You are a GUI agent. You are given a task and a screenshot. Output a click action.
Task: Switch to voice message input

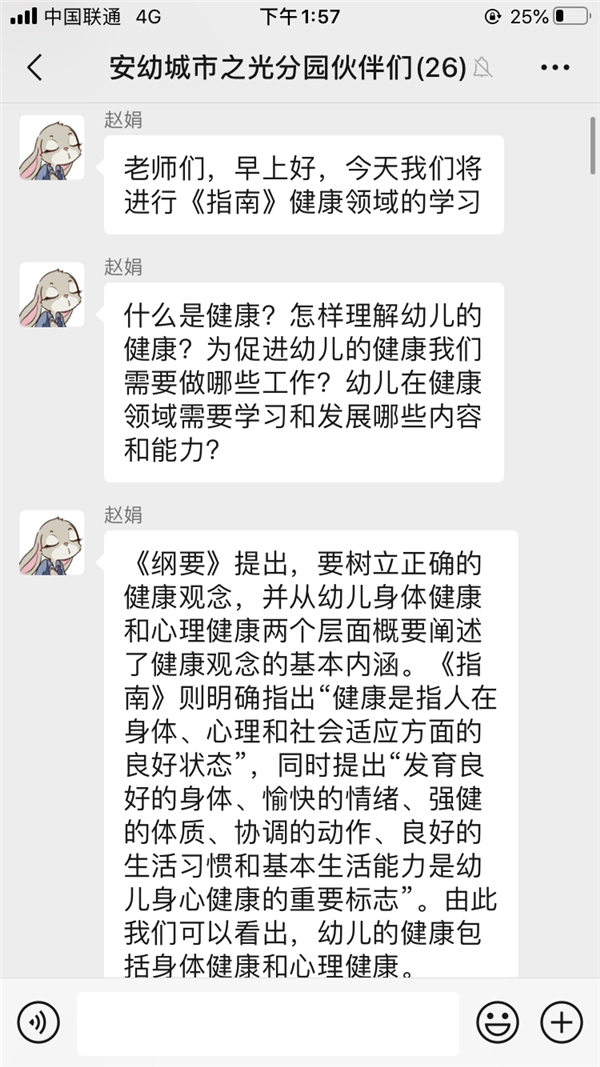tap(39, 1022)
